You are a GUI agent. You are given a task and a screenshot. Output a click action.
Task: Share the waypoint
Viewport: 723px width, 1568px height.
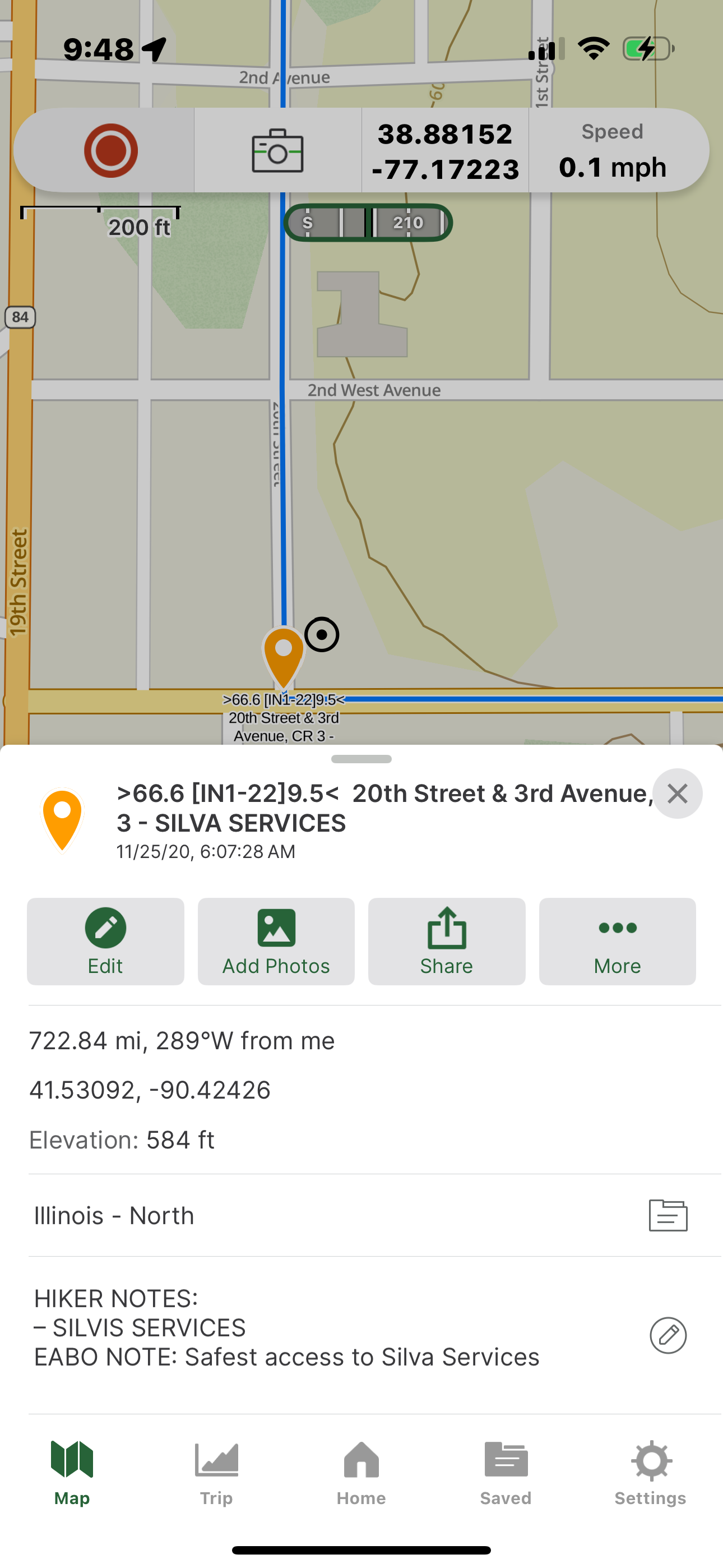[446, 940]
